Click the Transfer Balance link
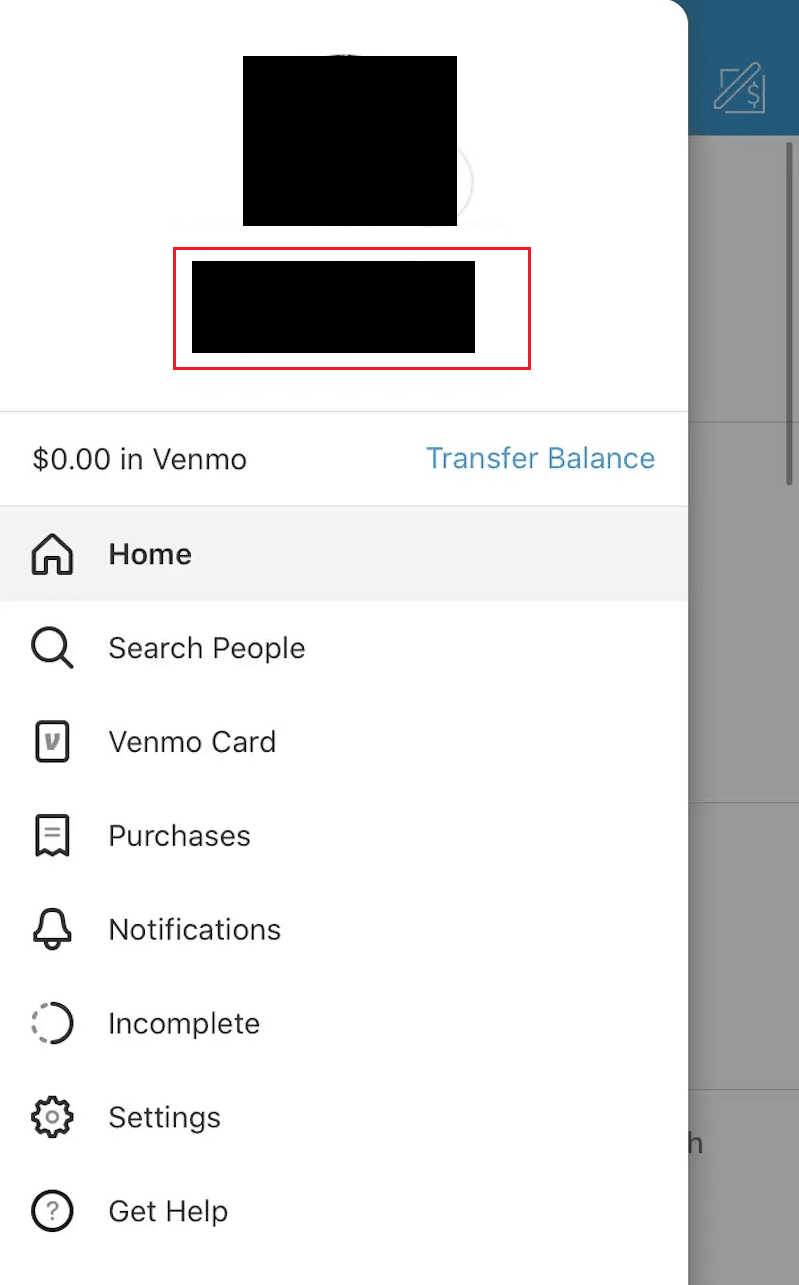Viewport: 799px width, 1285px height. point(540,458)
